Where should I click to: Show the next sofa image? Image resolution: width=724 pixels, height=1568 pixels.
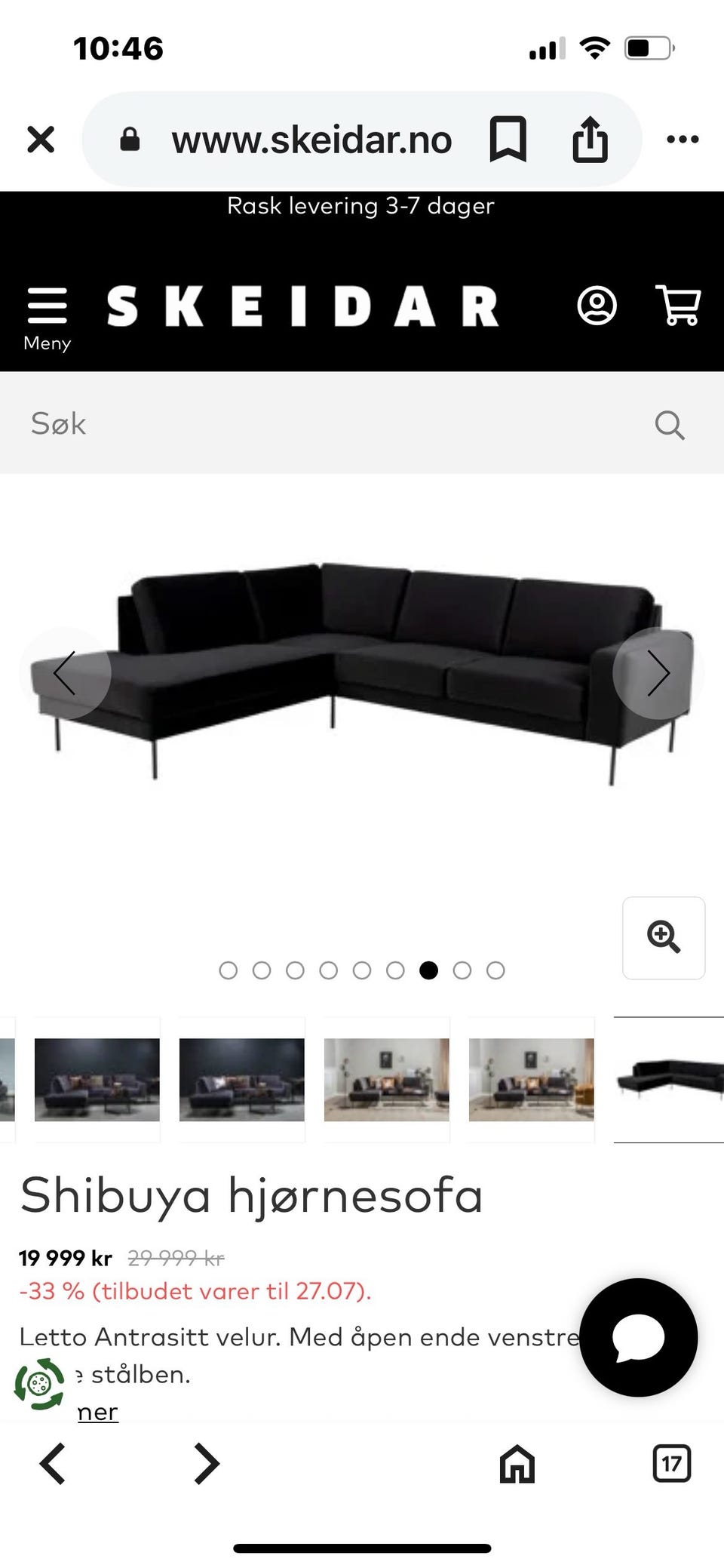coord(658,672)
